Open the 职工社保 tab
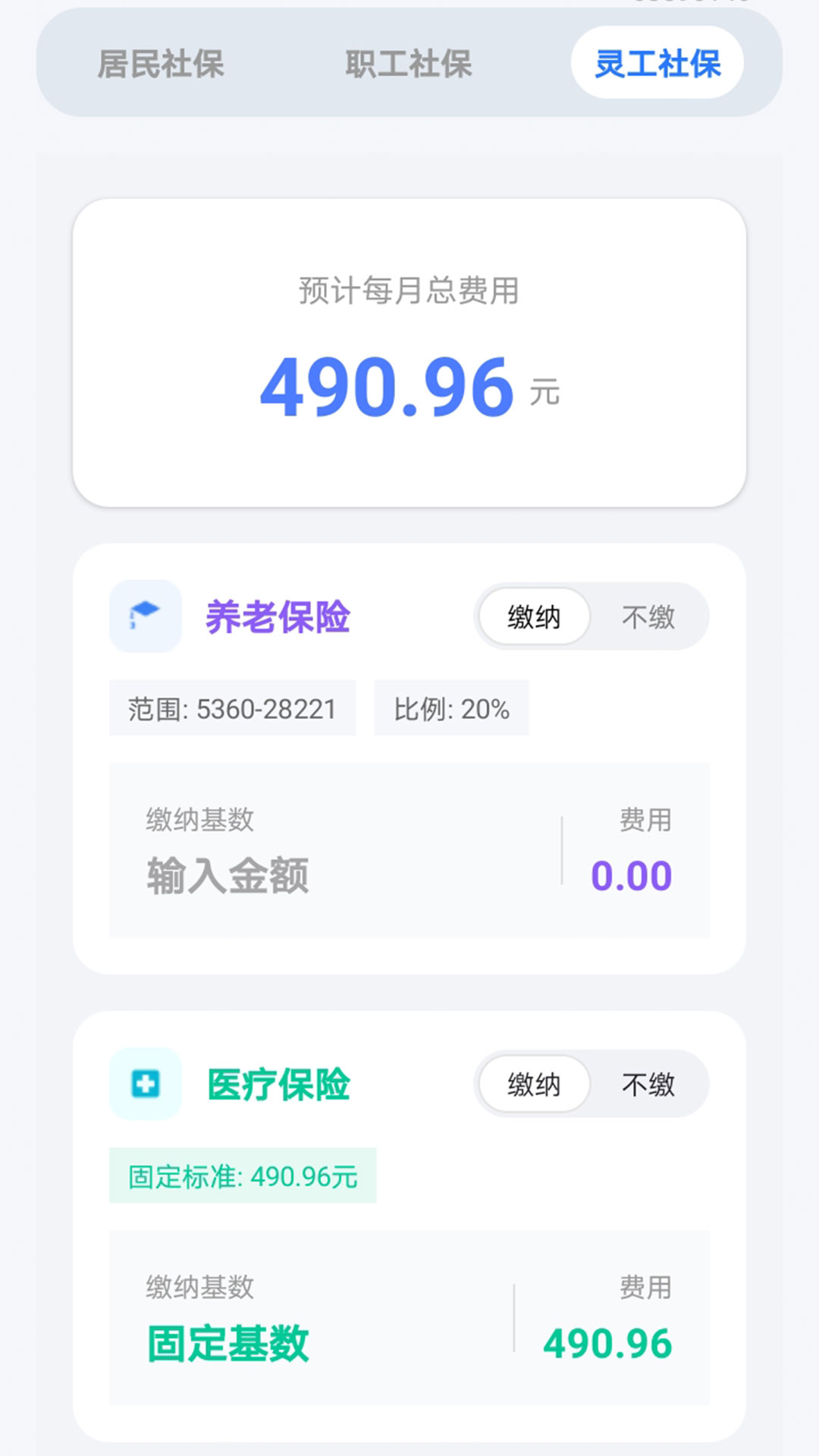The height and width of the screenshot is (1456, 819). click(409, 65)
